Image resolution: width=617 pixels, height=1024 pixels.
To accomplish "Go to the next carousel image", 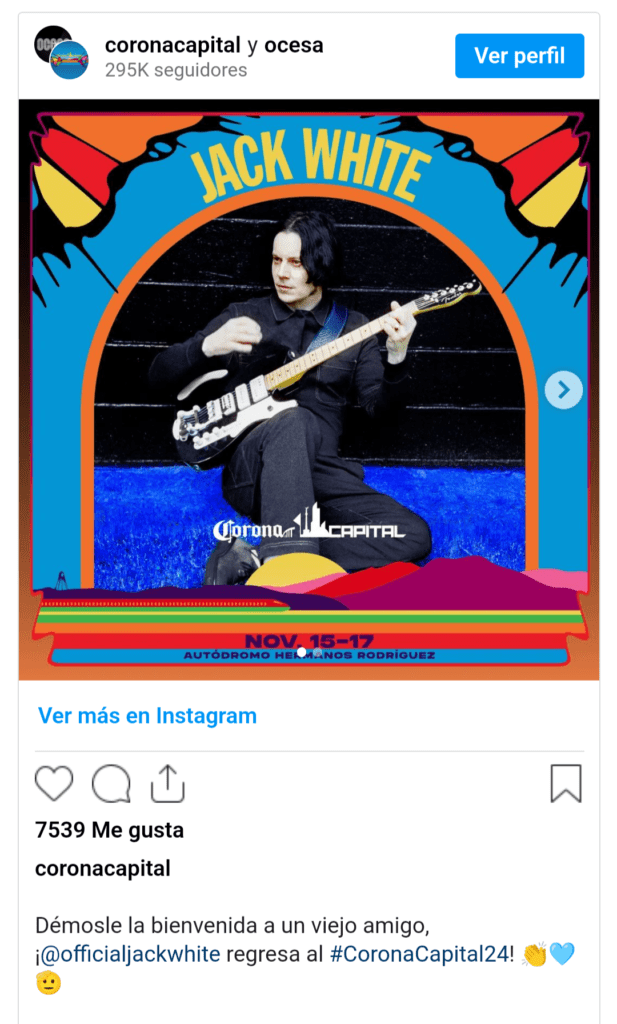I will click(x=563, y=390).
